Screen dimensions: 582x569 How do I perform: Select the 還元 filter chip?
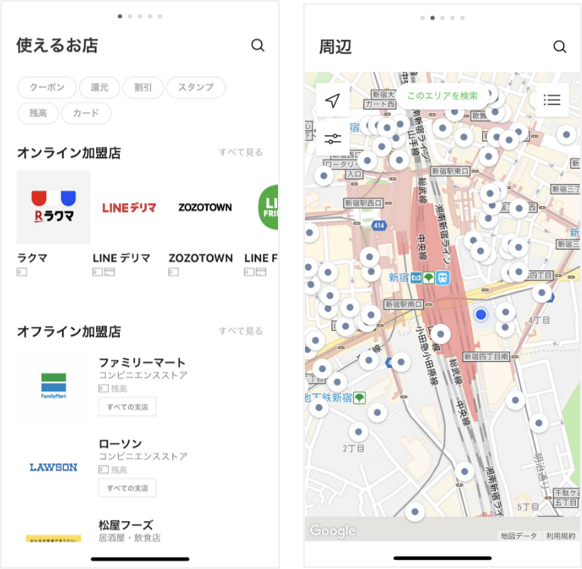coord(99,88)
